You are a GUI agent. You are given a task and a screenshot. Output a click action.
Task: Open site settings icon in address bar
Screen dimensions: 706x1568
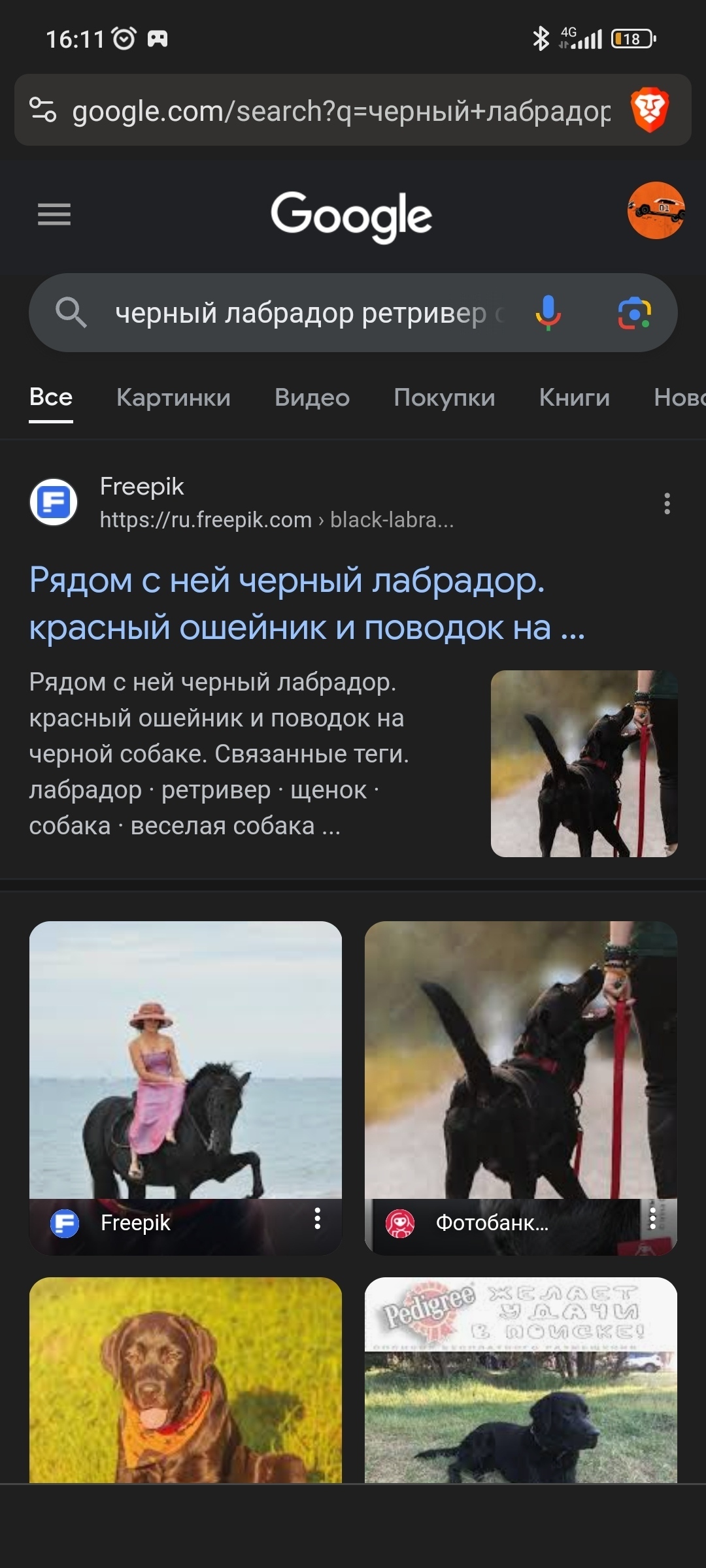click(43, 110)
